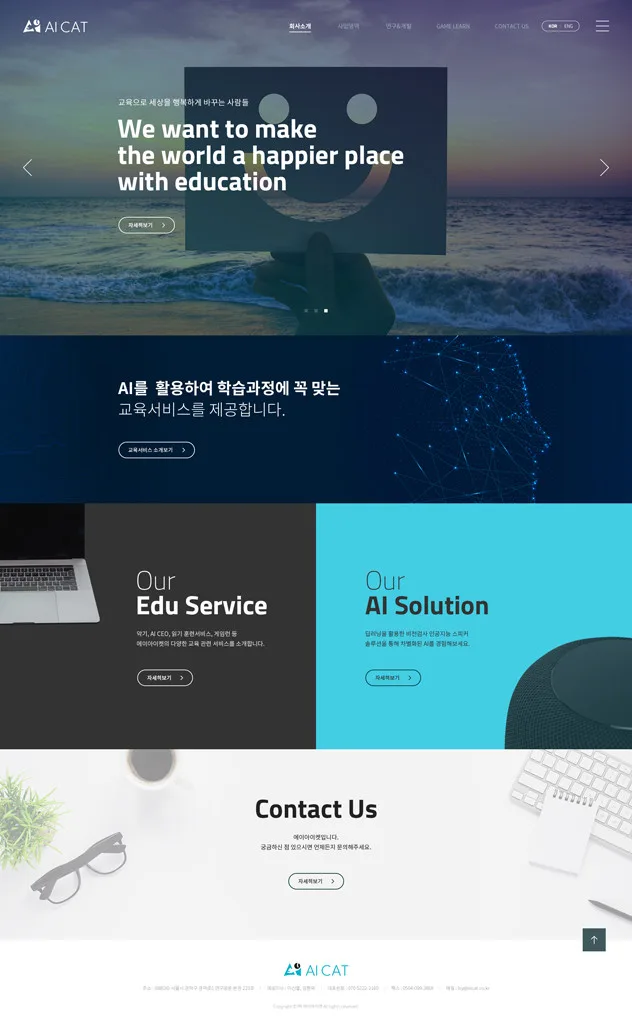Image resolution: width=632 pixels, height=1029 pixels.
Task: Go back to the previous banner slide
Action: tap(28, 168)
